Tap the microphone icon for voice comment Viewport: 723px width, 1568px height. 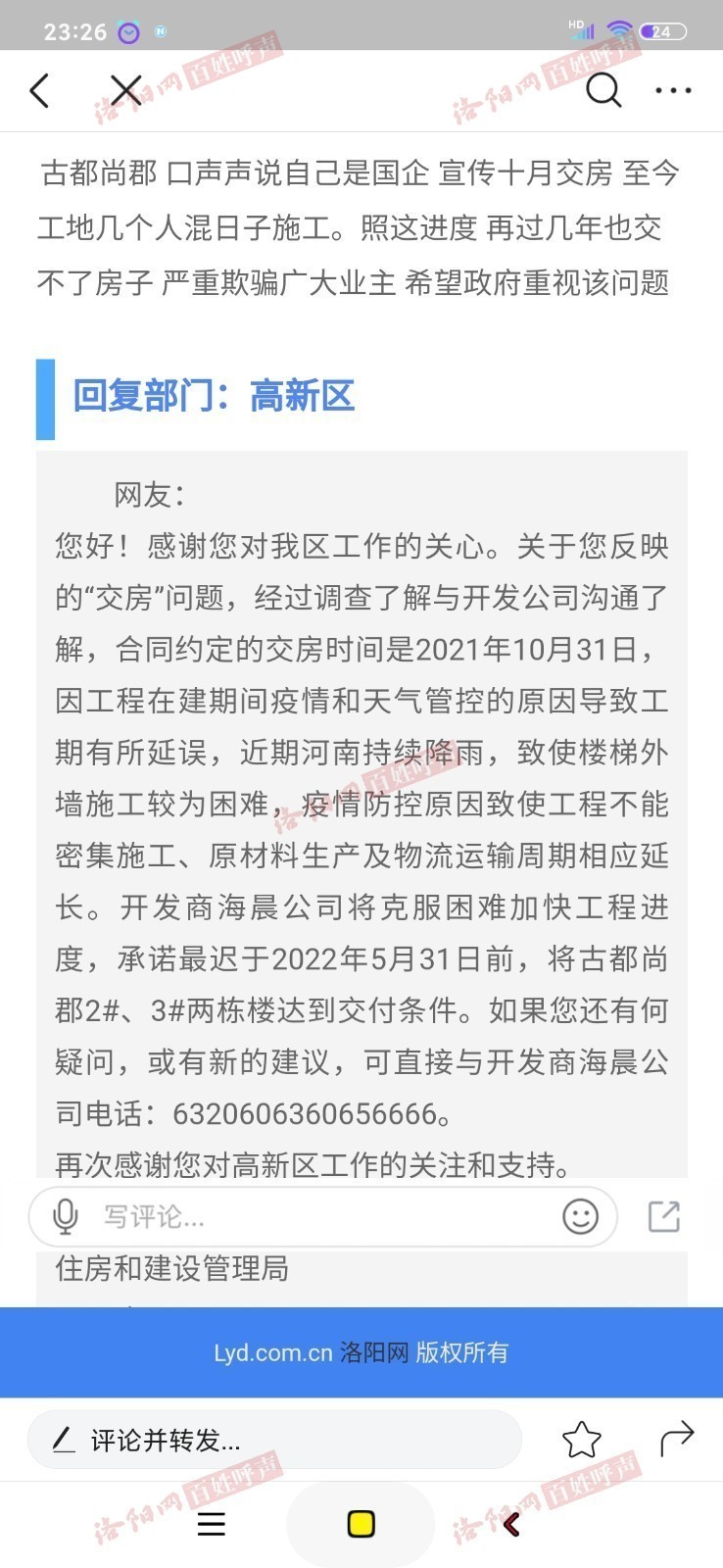(x=65, y=1216)
